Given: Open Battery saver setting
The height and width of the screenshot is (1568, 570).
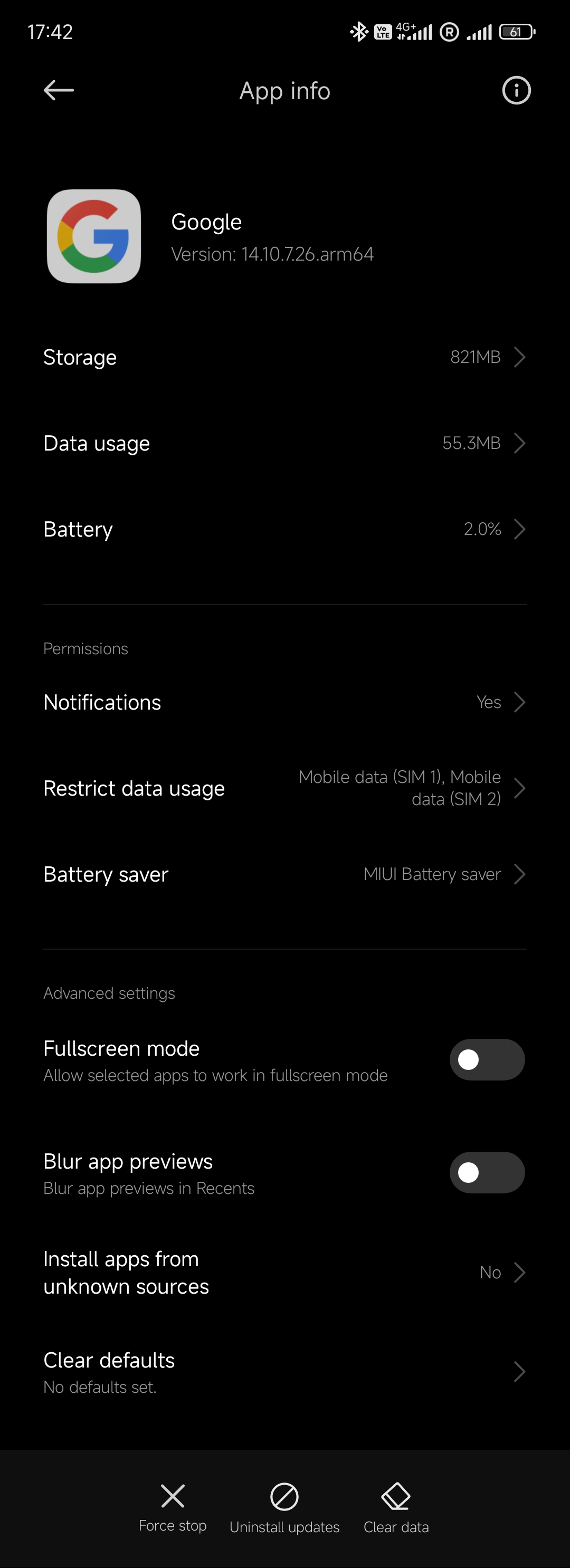Looking at the screenshot, I should click(284, 874).
